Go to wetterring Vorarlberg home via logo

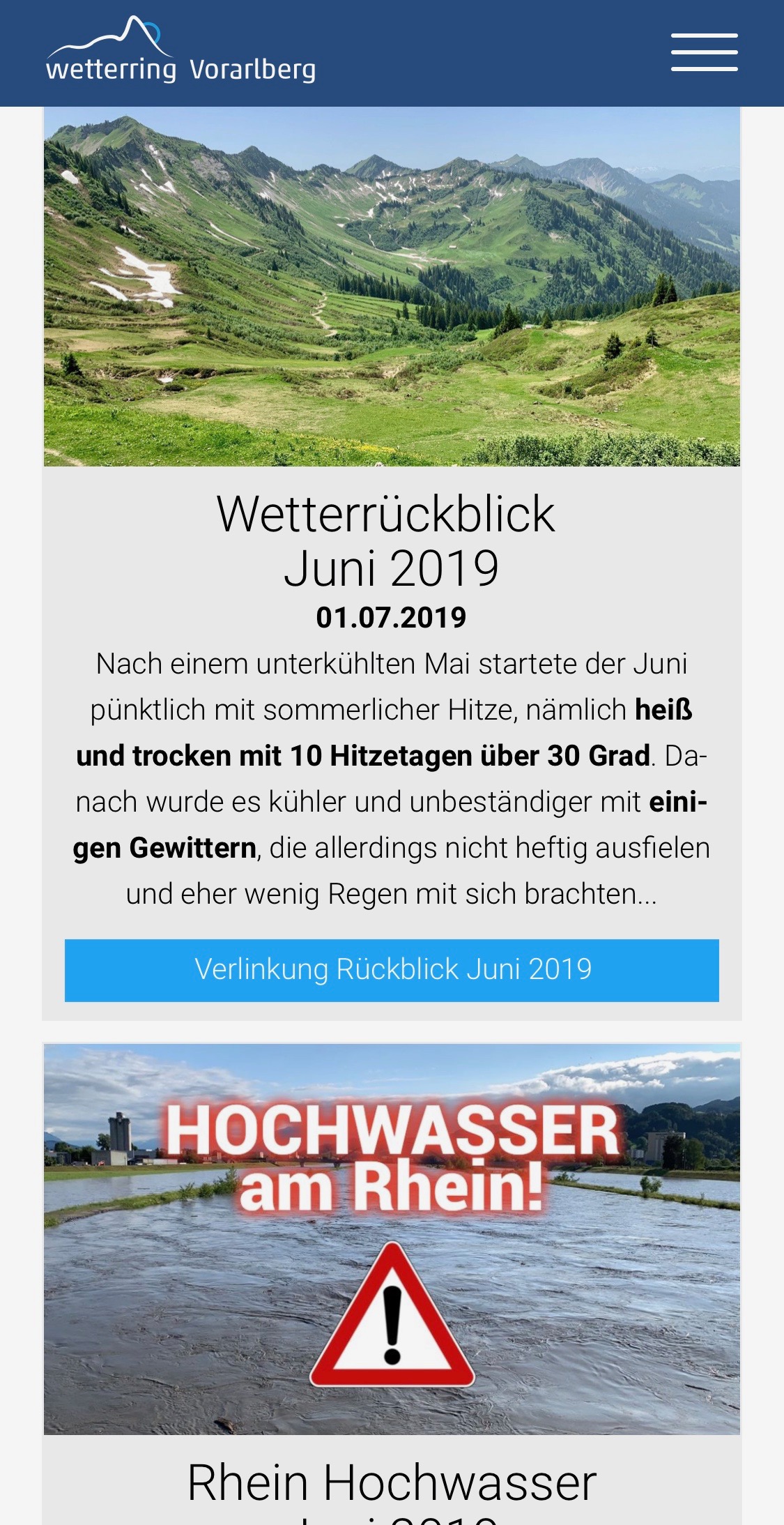180,50
